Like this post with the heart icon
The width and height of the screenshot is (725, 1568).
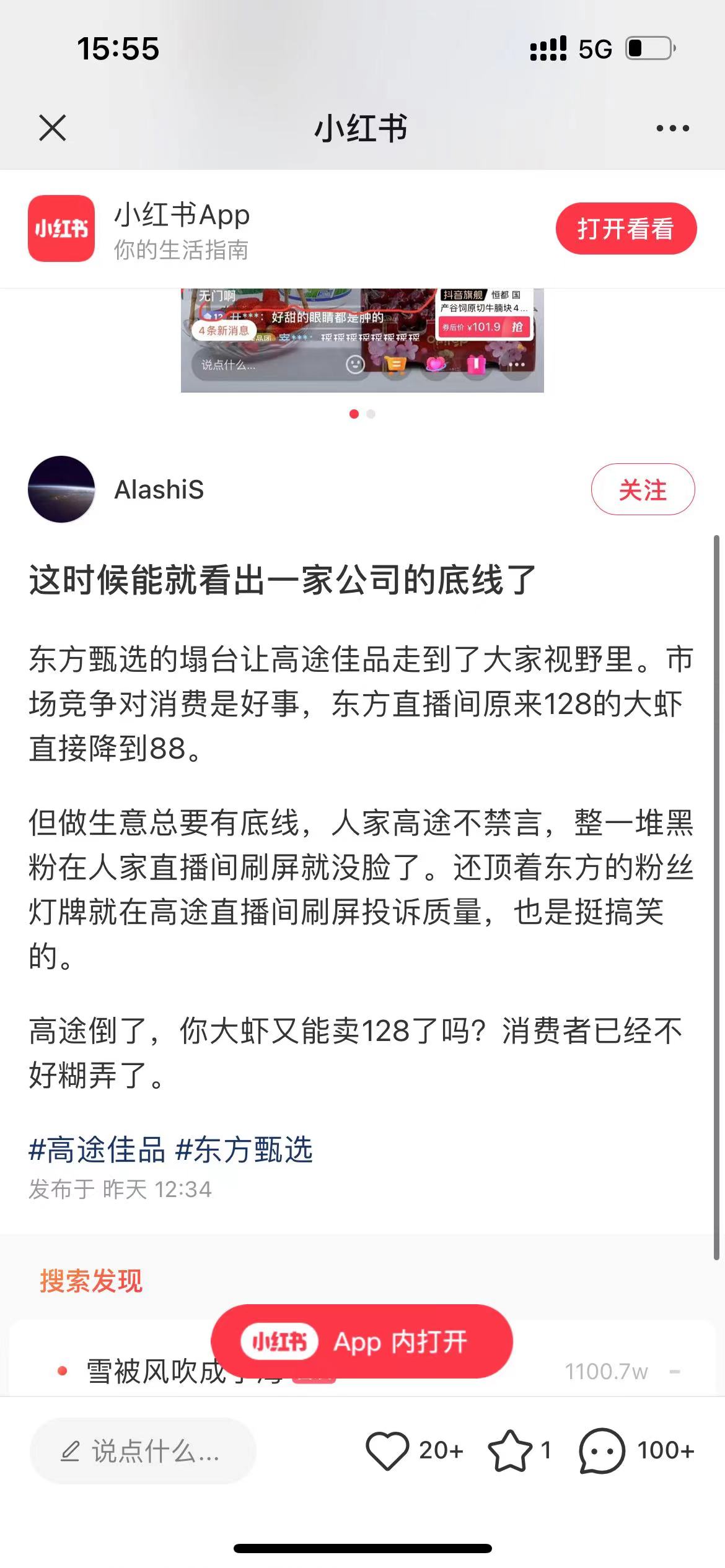[x=388, y=1450]
